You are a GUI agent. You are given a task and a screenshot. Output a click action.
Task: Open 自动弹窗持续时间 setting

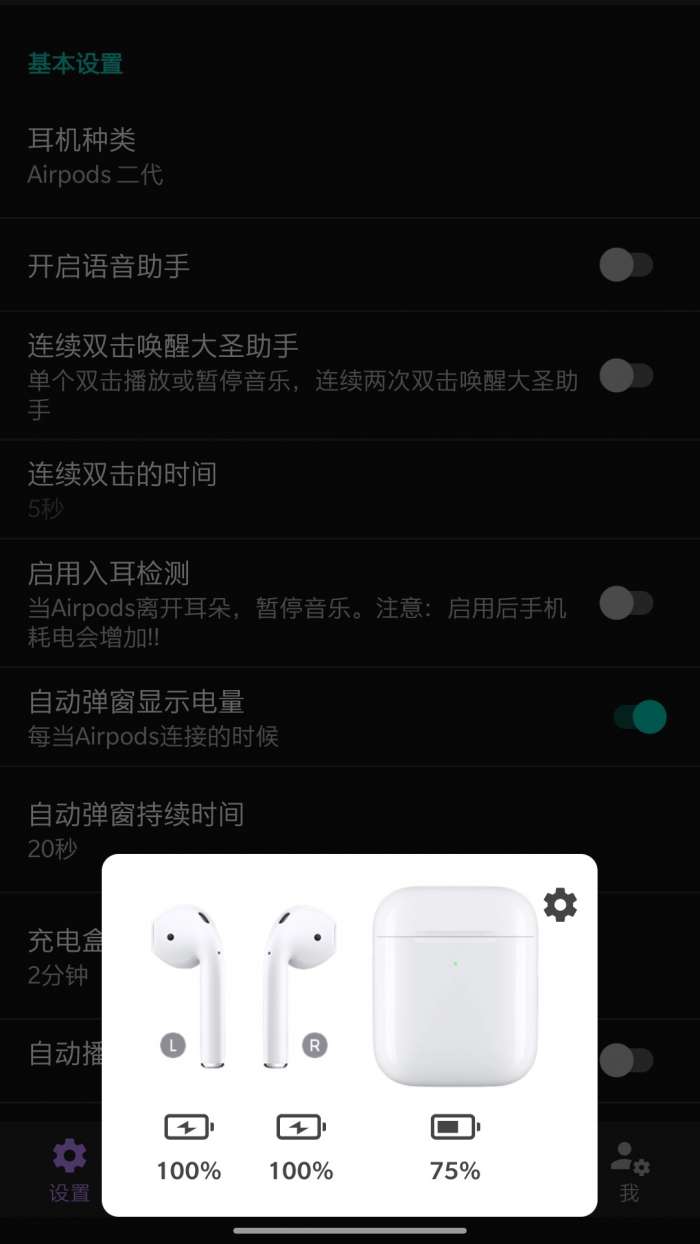coord(300,830)
